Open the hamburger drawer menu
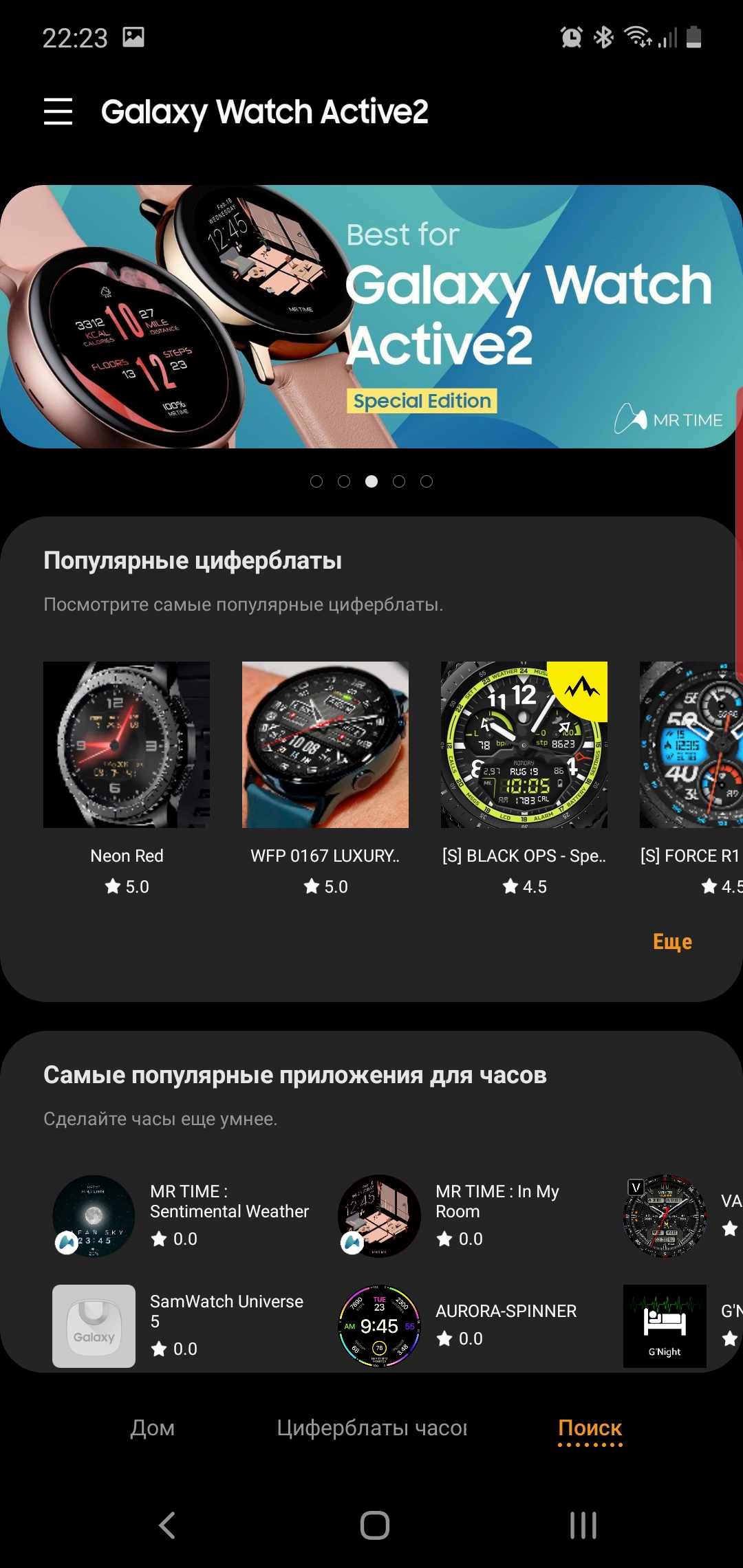 (x=58, y=111)
